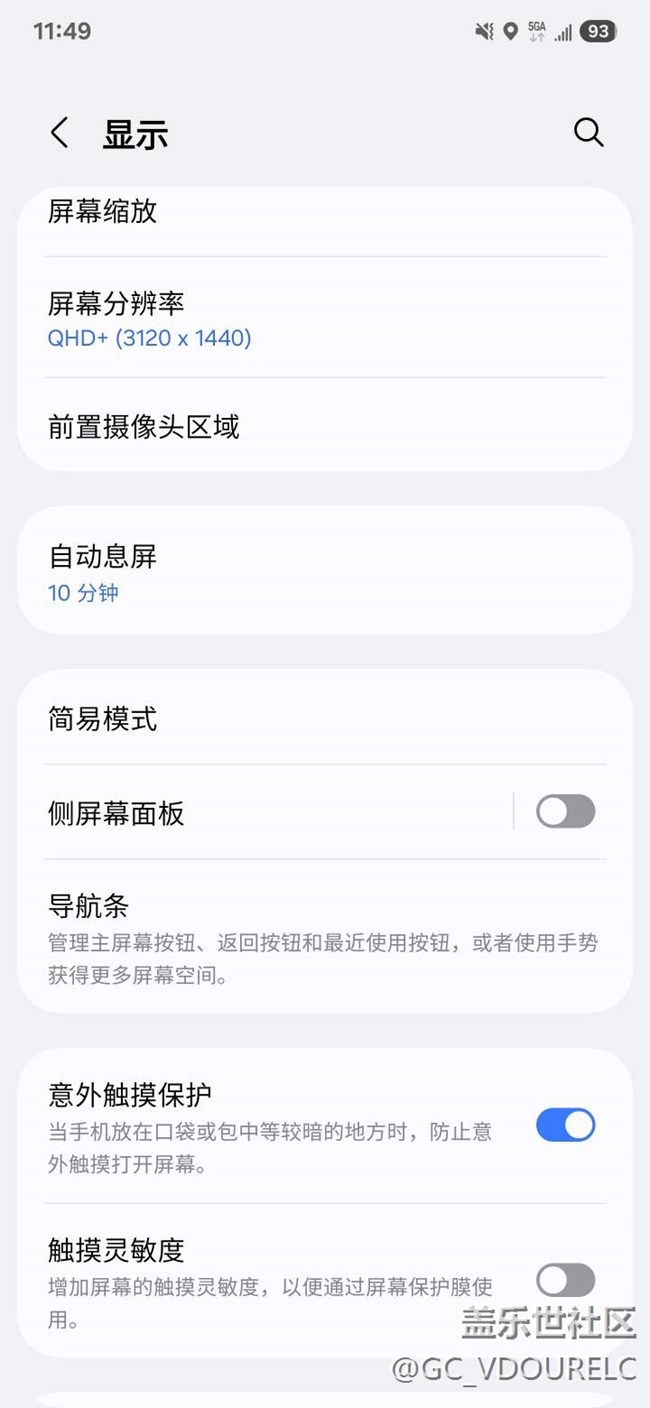Open 屏幕分辨率 resolution options
Image resolution: width=650 pixels, height=1408 pixels.
pyautogui.click(x=325, y=318)
